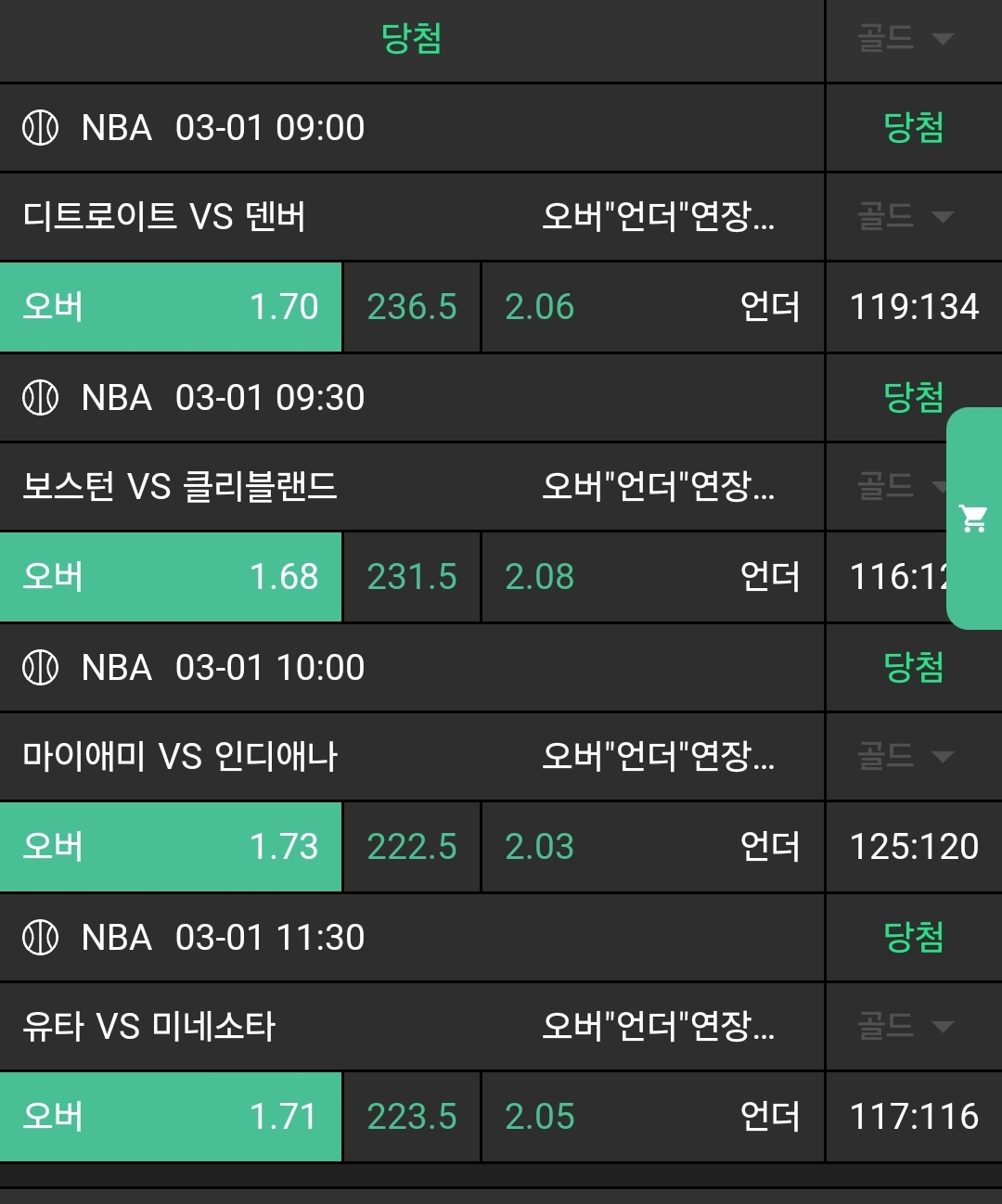Image resolution: width=1002 pixels, height=1204 pixels.
Task: Open 골드 dropdown in 유타 VS 미네소타 row
Action: tap(905, 1027)
